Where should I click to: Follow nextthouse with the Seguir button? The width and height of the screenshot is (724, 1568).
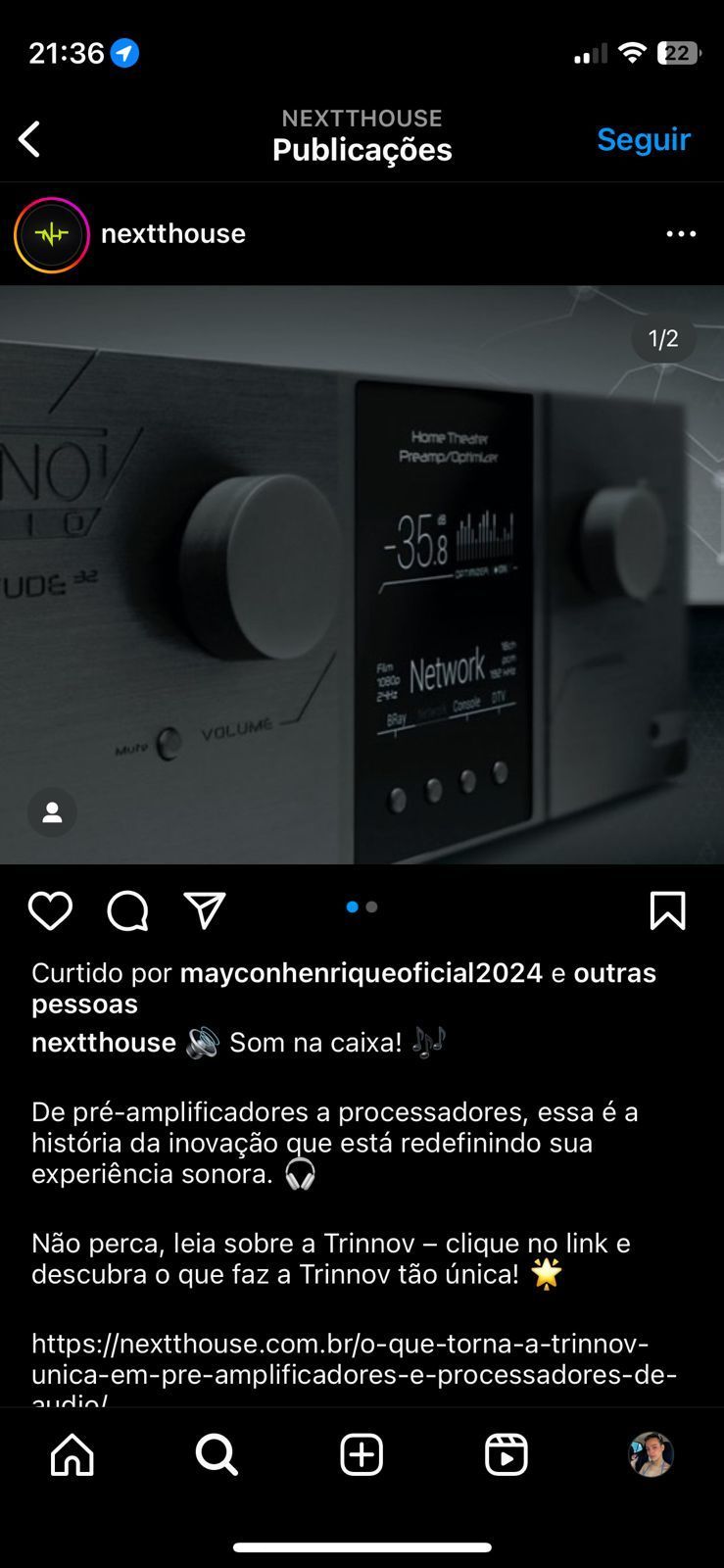coord(644,139)
